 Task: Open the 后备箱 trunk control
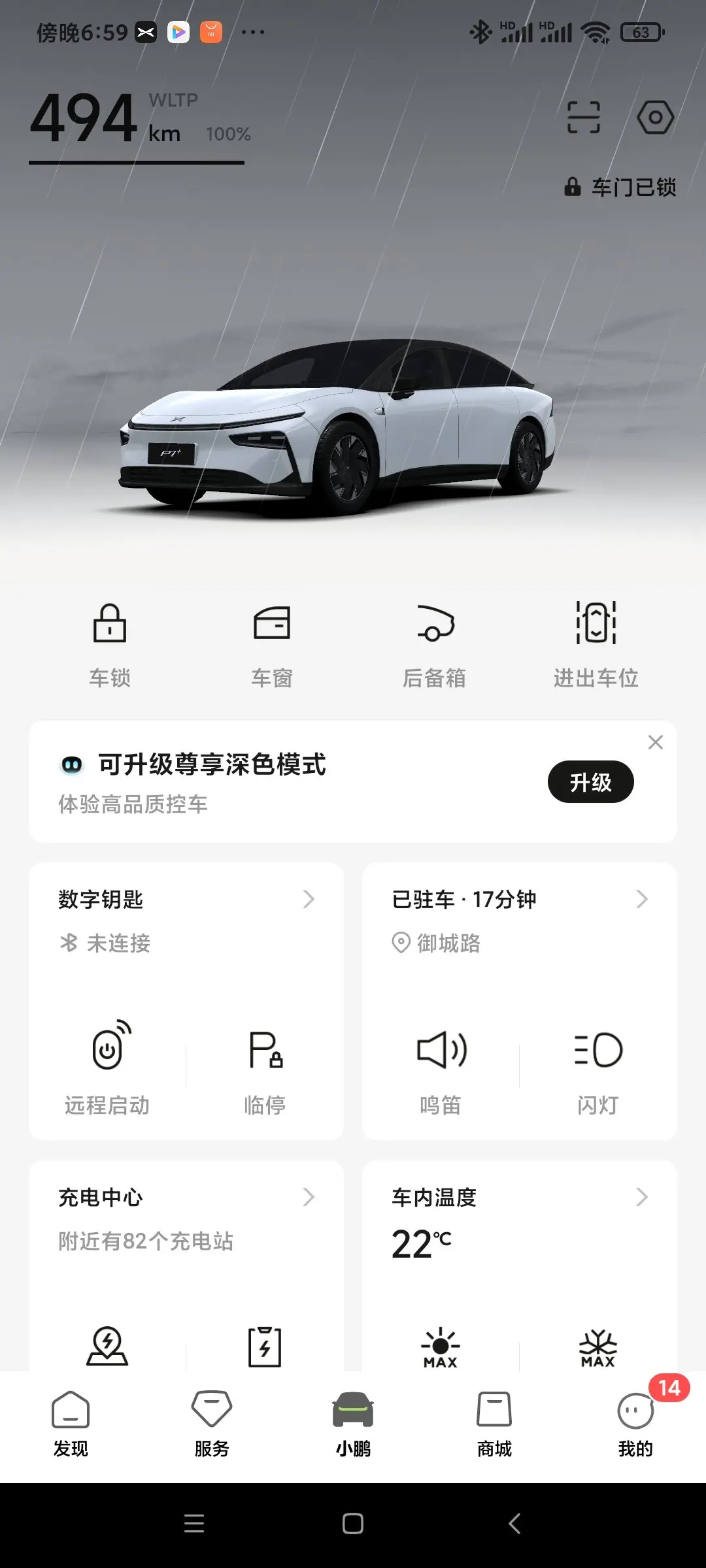[435, 645]
